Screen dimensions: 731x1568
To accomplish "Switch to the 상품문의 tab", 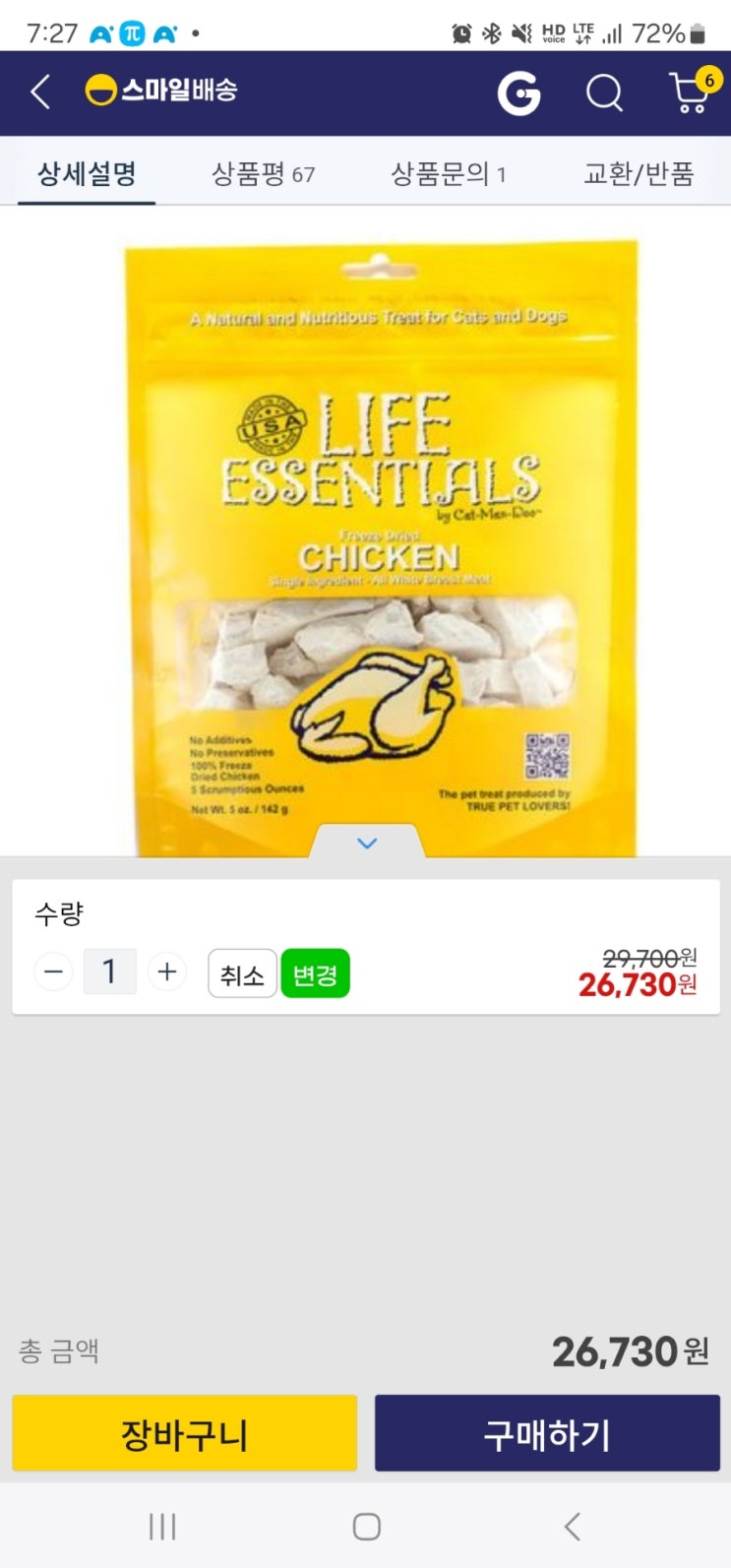I will pyautogui.click(x=448, y=175).
